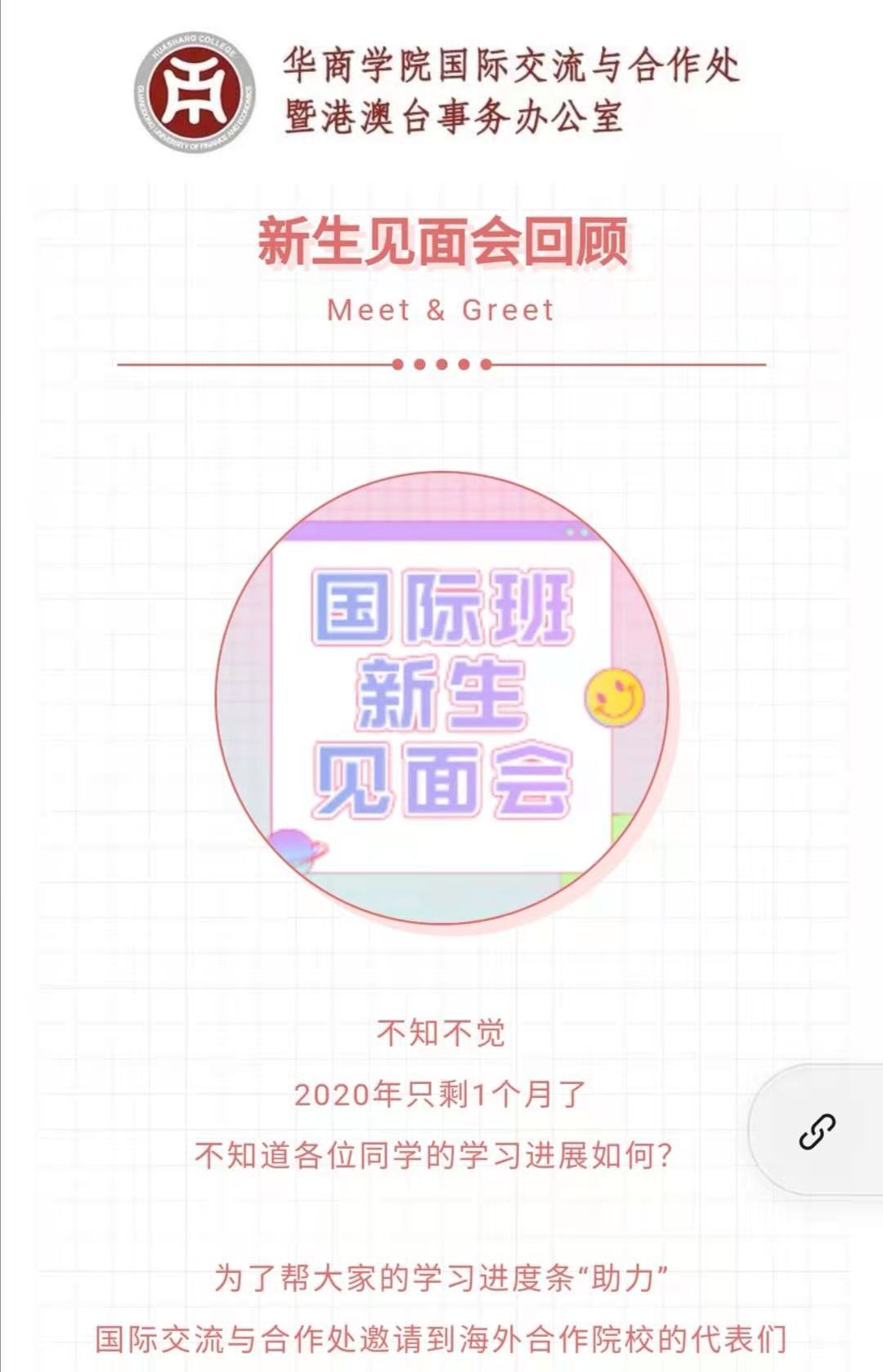Tap the floating link icon button
The height and width of the screenshot is (1372, 883).
click(x=817, y=1132)
